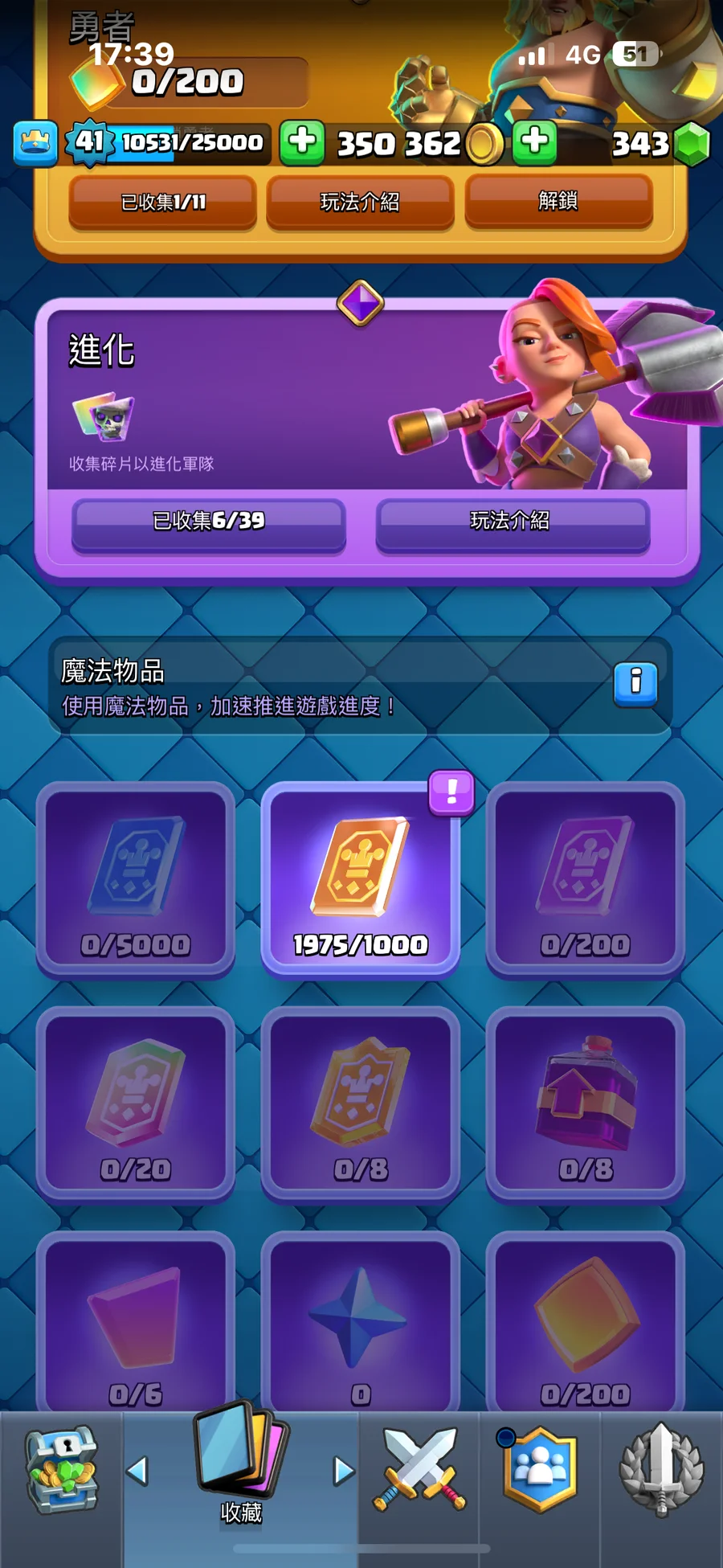Open the 已收集6/39 evolution button
This screenshot has width=723, height=1568.
(209, 522)
